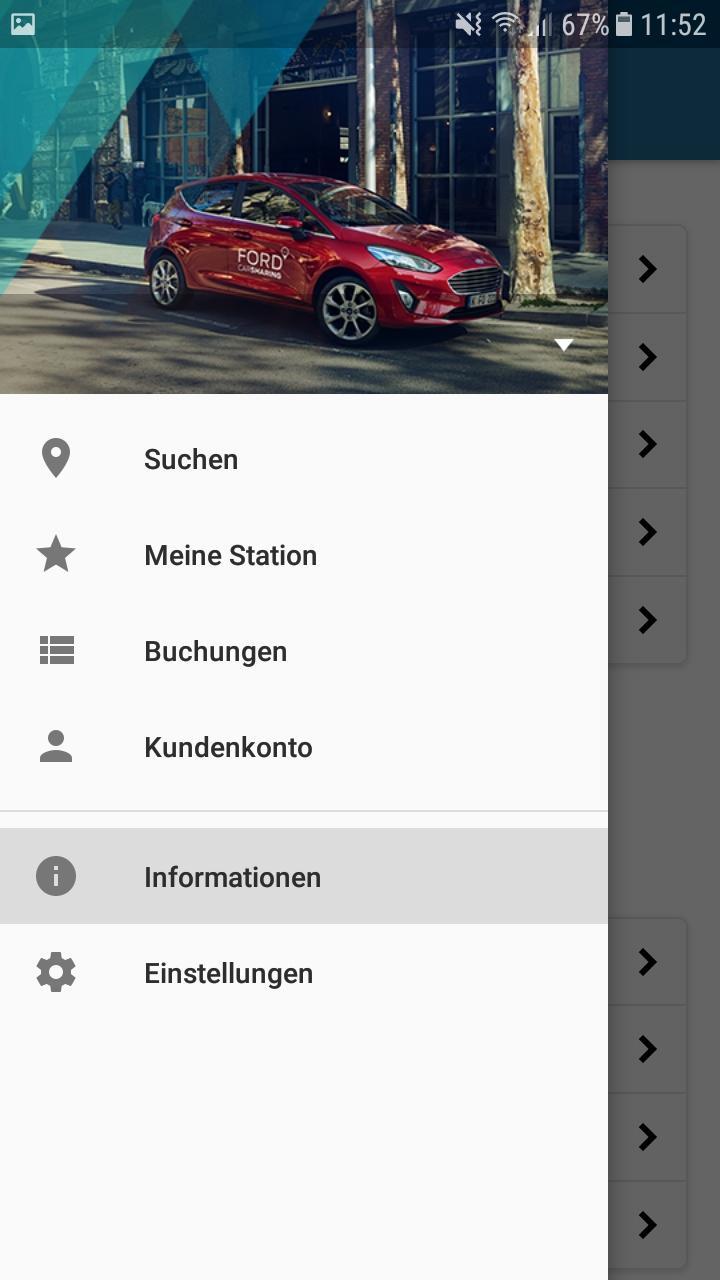
Task: Select the location pin icon beside Suchen
Action: pyautogui.click(x=56, y=457)
